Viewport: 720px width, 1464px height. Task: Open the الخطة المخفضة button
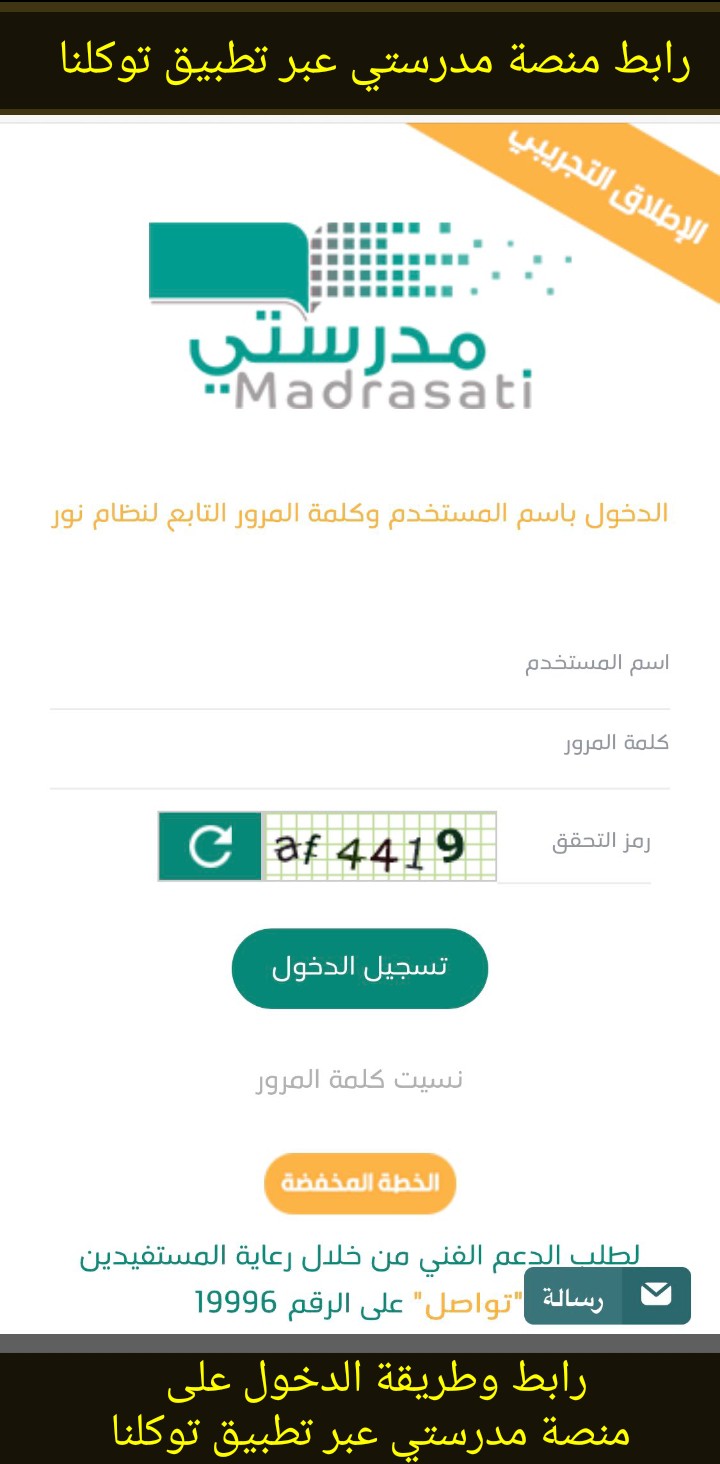click(x=360, y=1184)
